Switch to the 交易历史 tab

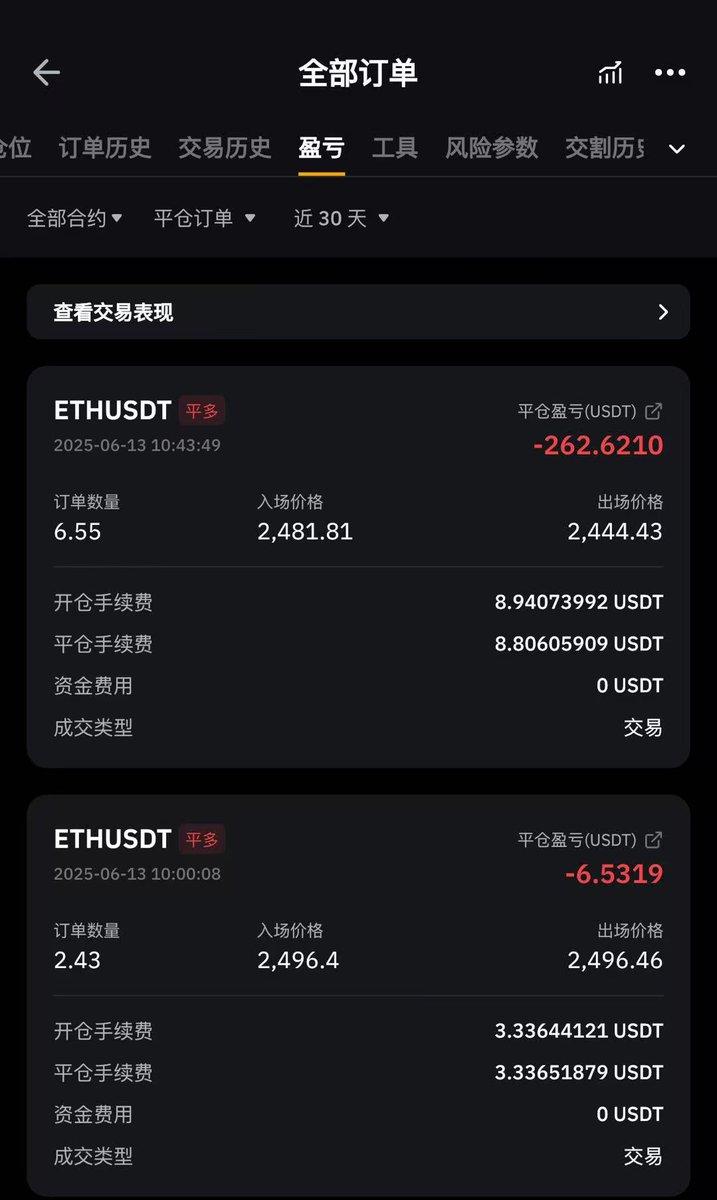point(225,148)
